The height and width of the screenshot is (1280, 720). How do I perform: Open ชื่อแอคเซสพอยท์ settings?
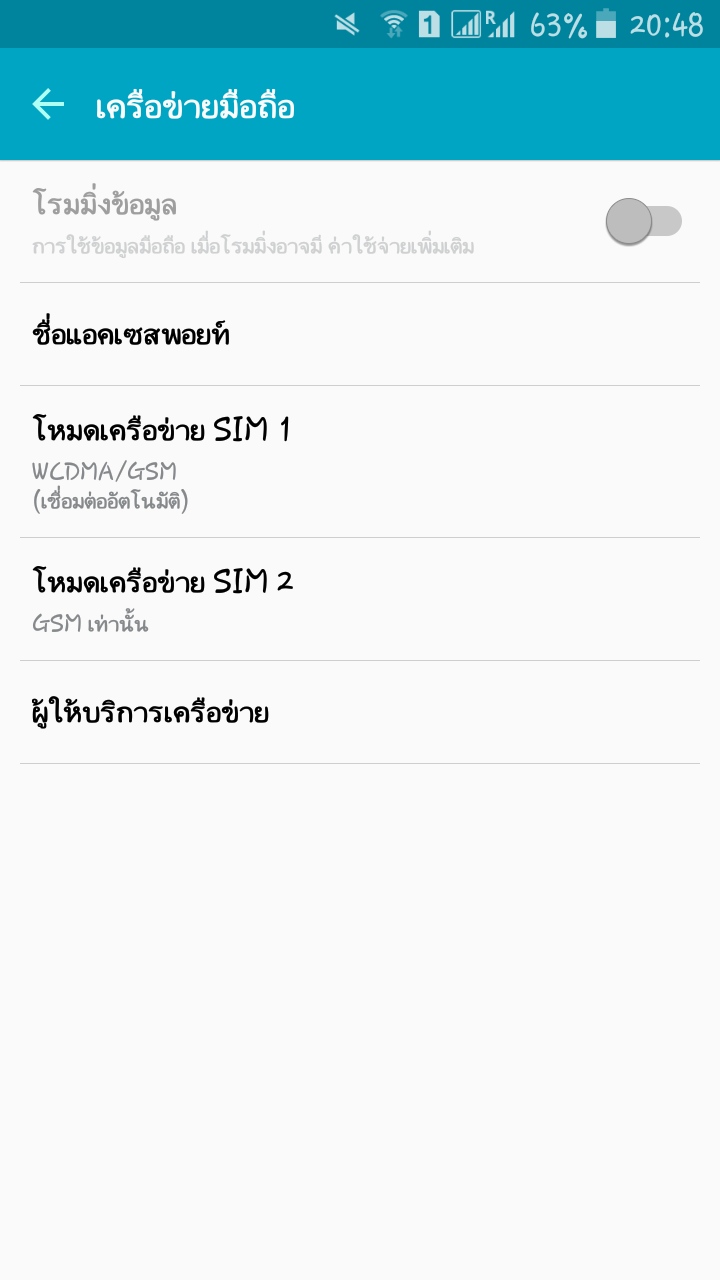[360, 335]
